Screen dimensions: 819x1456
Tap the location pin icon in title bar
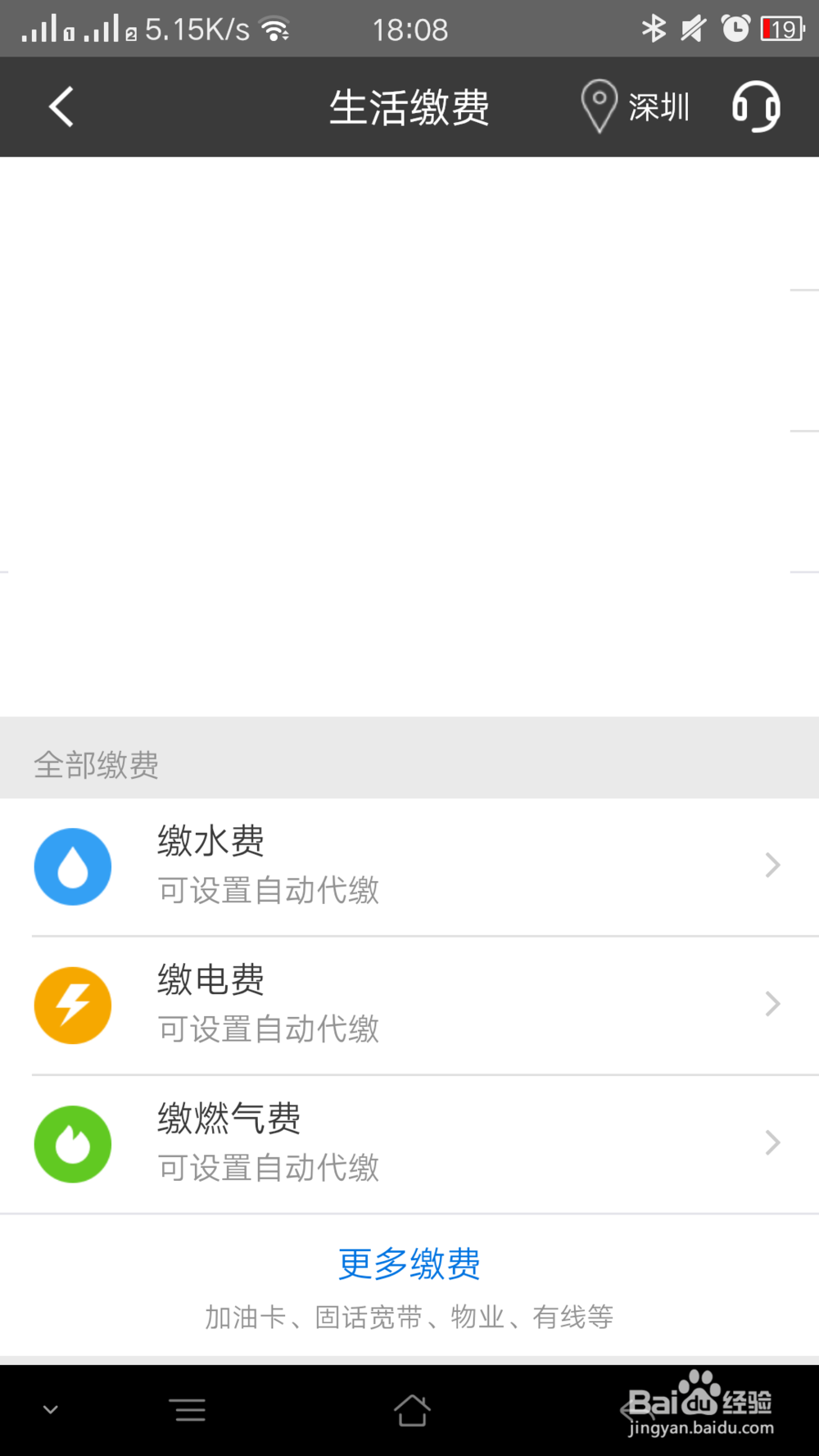pos(597,105)
